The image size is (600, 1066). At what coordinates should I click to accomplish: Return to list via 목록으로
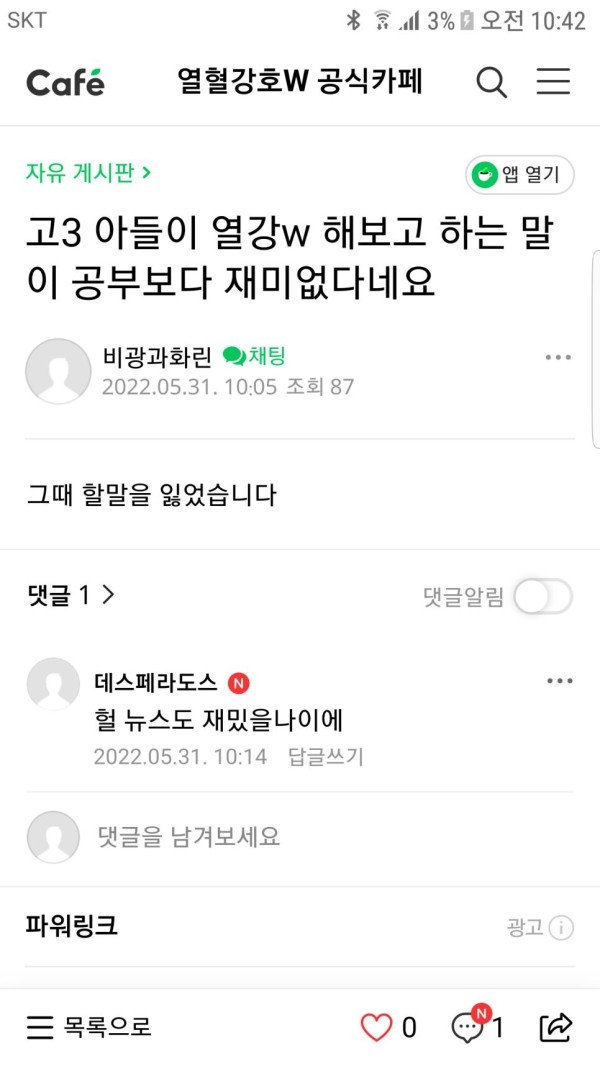point(90,1027)
